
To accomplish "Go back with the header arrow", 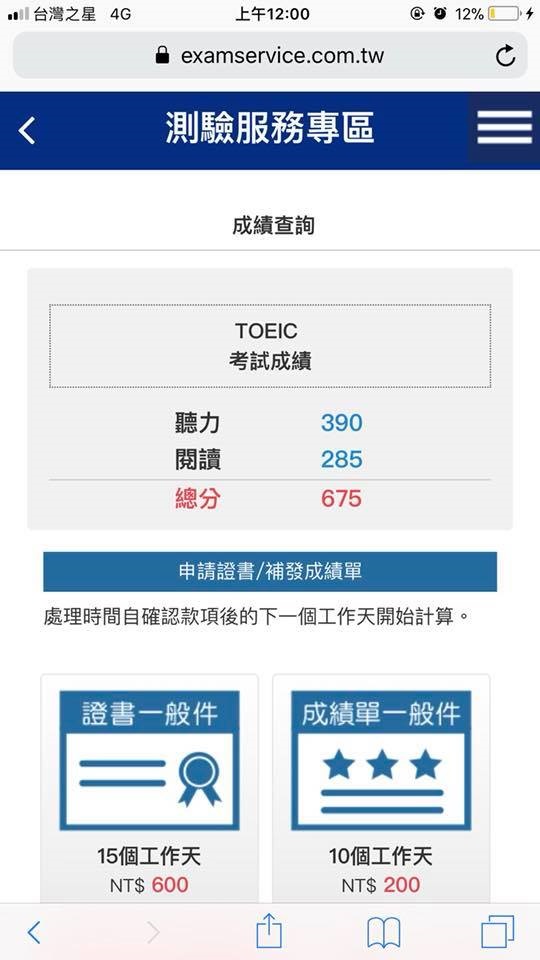I will click(x=27, y=130).
